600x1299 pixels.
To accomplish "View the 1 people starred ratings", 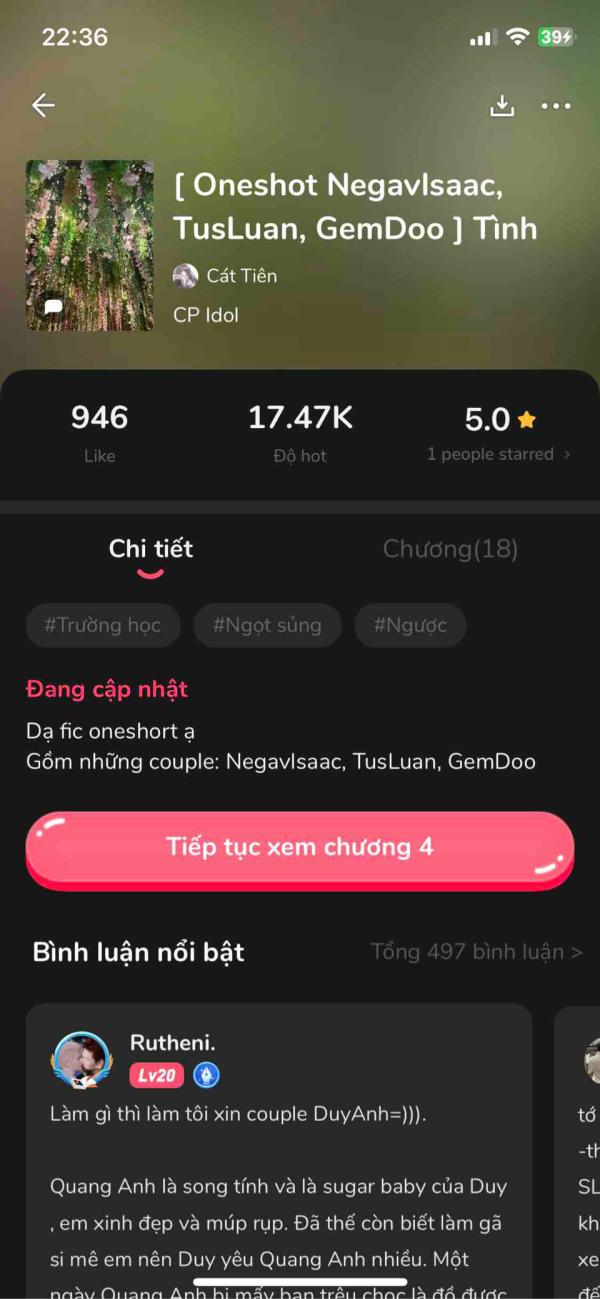I will click(499, 454).
